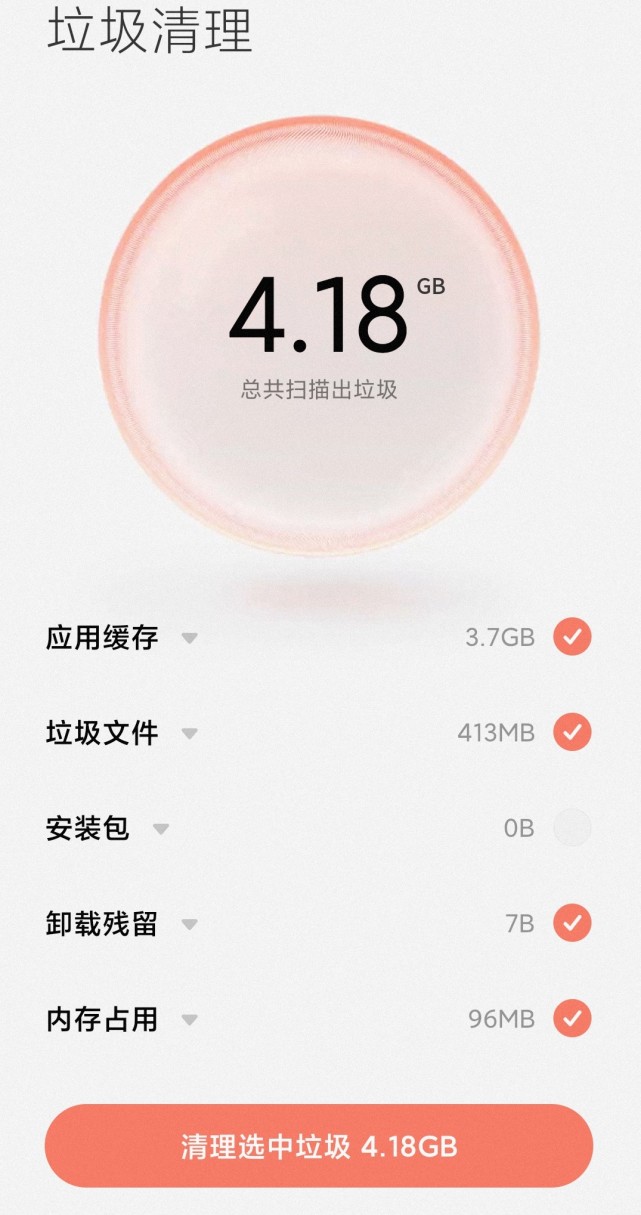Expand the 应用缓存 list arrow
Screen dimensions: 641x1215
(189, 638)
